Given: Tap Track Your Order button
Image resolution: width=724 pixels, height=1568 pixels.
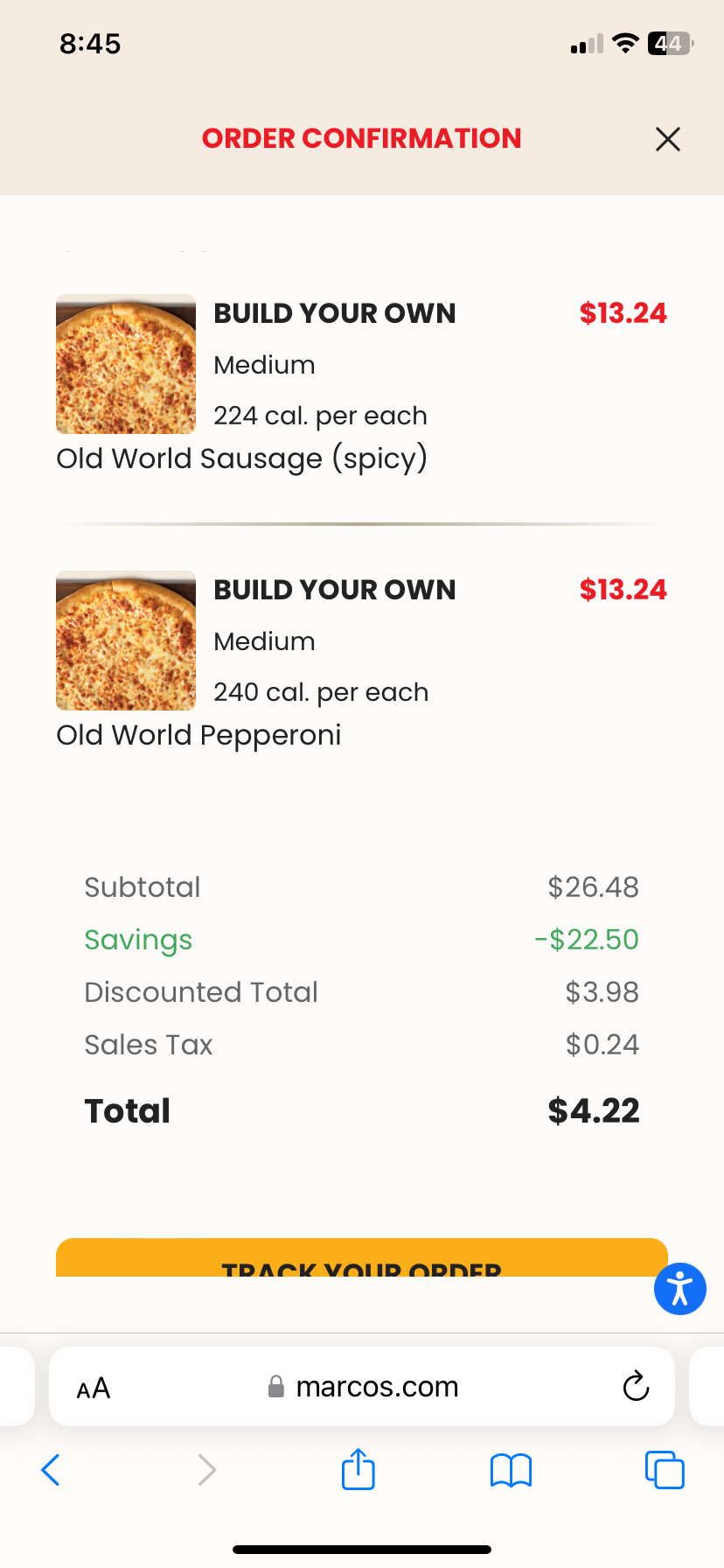Looking at the screenshot, I should 361,1260.
